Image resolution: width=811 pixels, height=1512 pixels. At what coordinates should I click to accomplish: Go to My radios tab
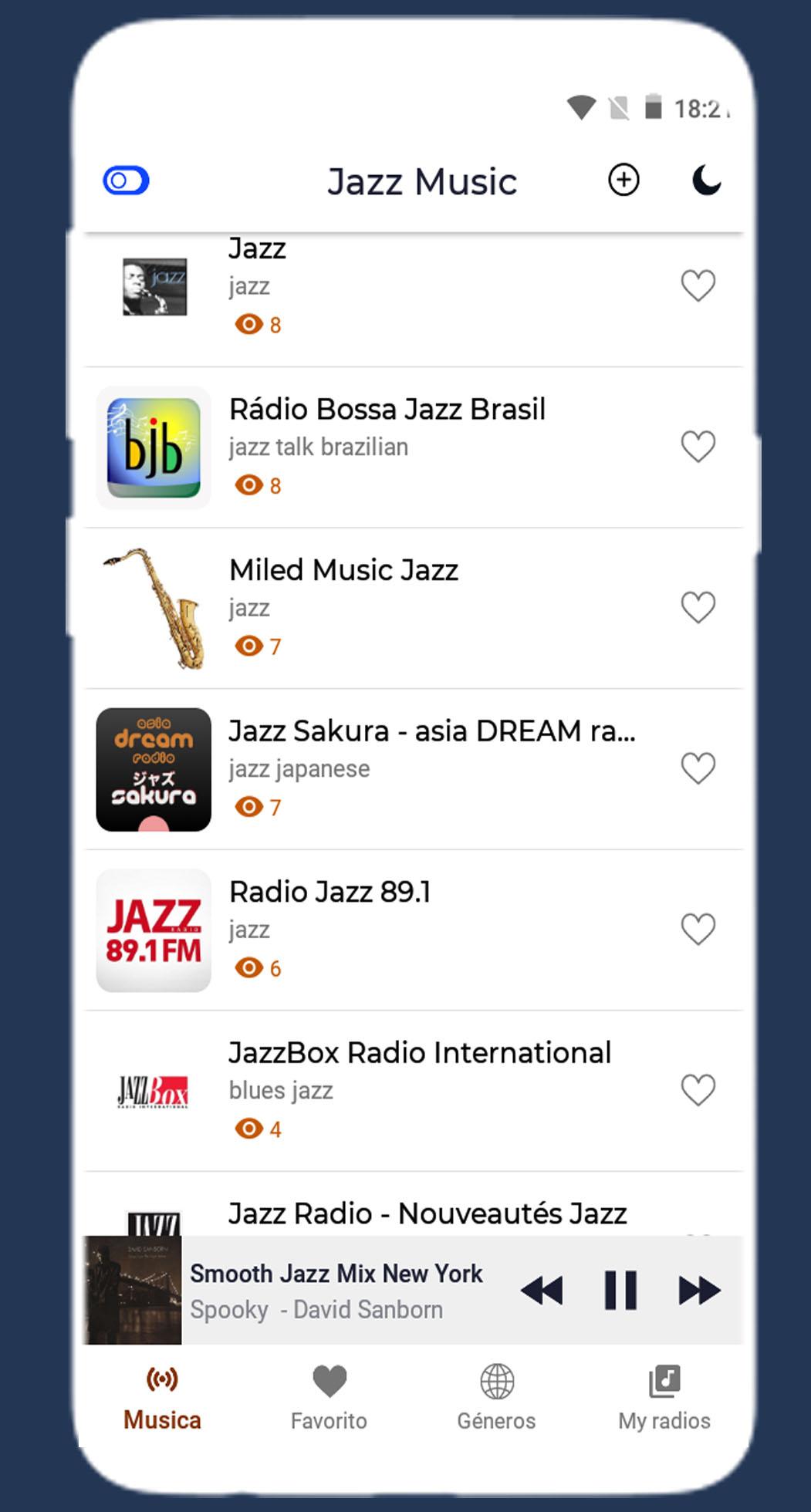click(664, 1397)
